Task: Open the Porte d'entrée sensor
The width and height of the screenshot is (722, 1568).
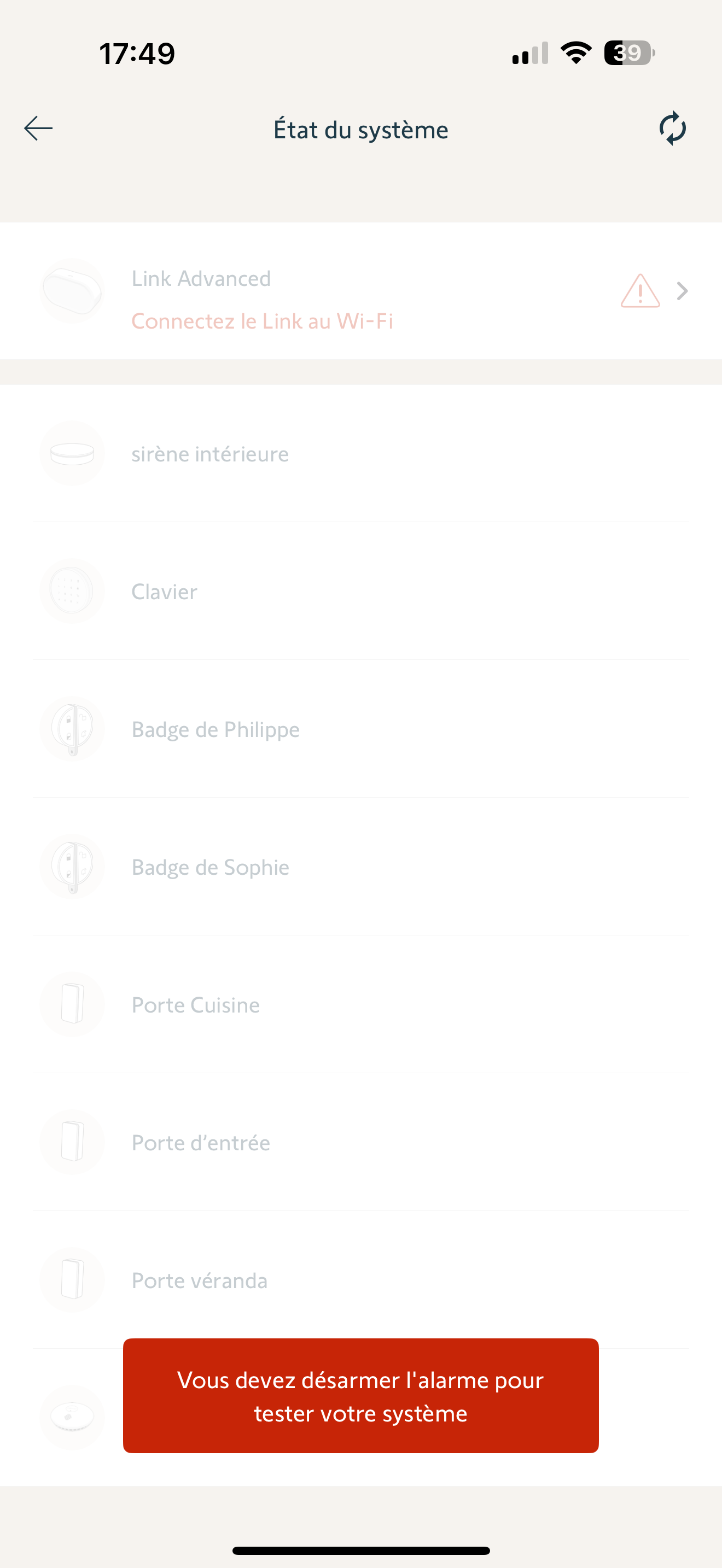Action: (360, 1143)
